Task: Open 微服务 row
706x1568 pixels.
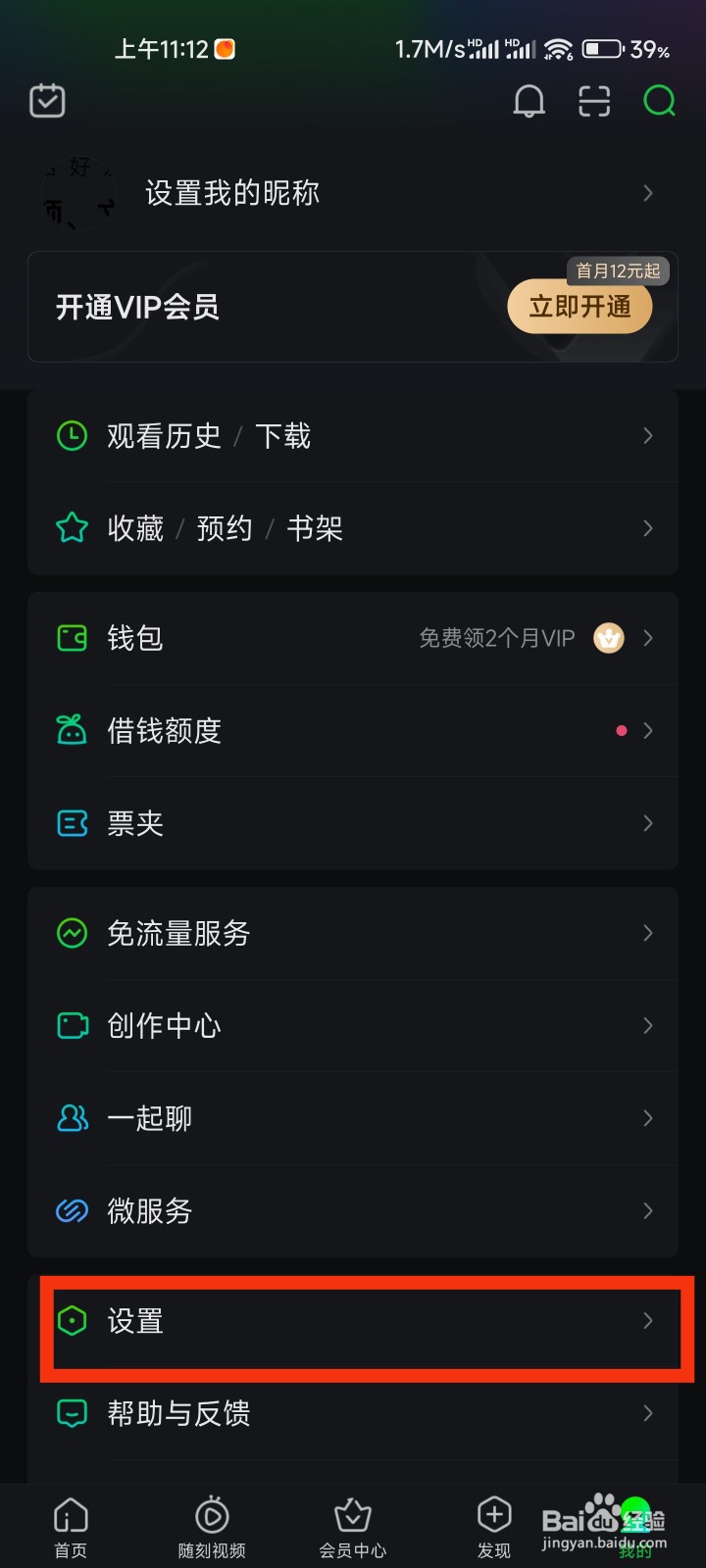Action: [x=353, y=1211]
